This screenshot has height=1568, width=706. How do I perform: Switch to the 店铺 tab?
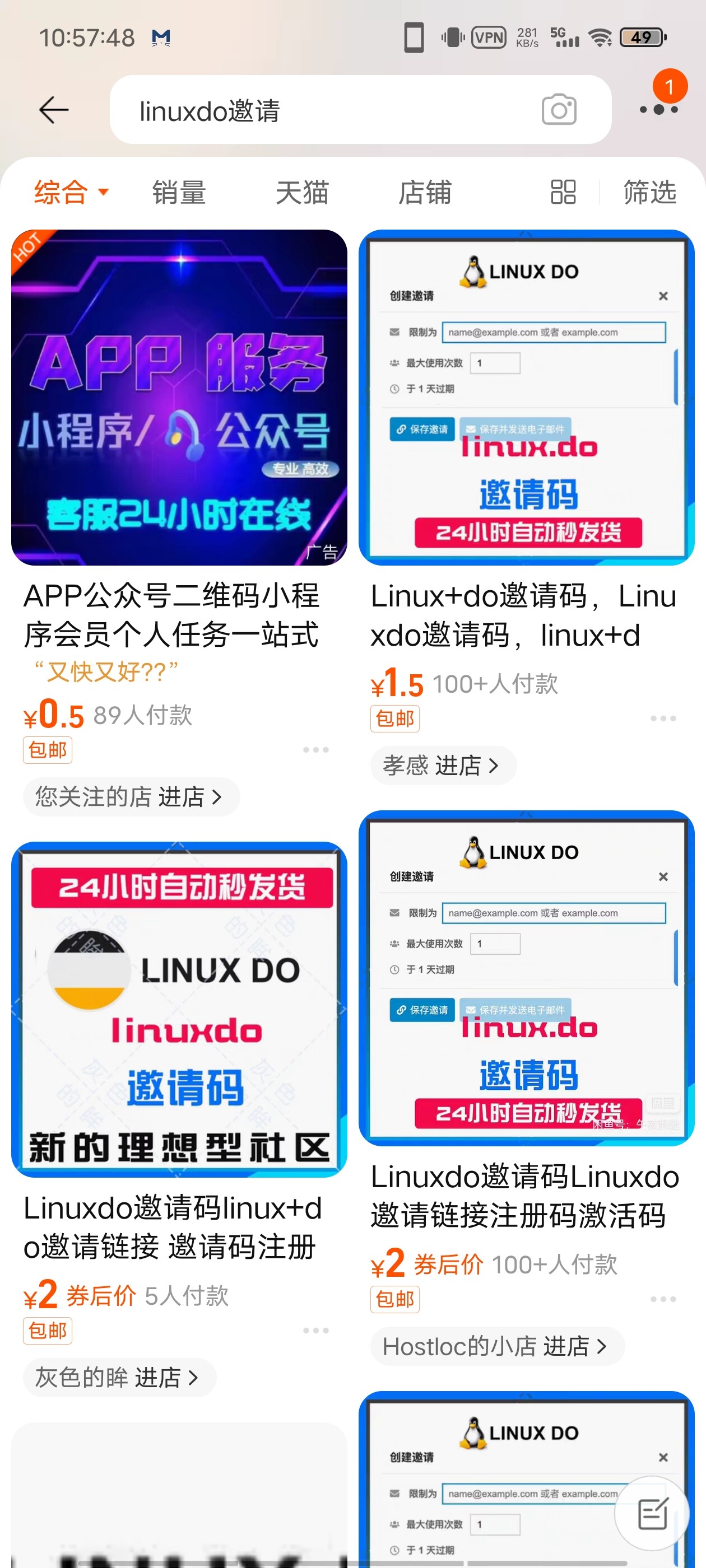(425, 192)
